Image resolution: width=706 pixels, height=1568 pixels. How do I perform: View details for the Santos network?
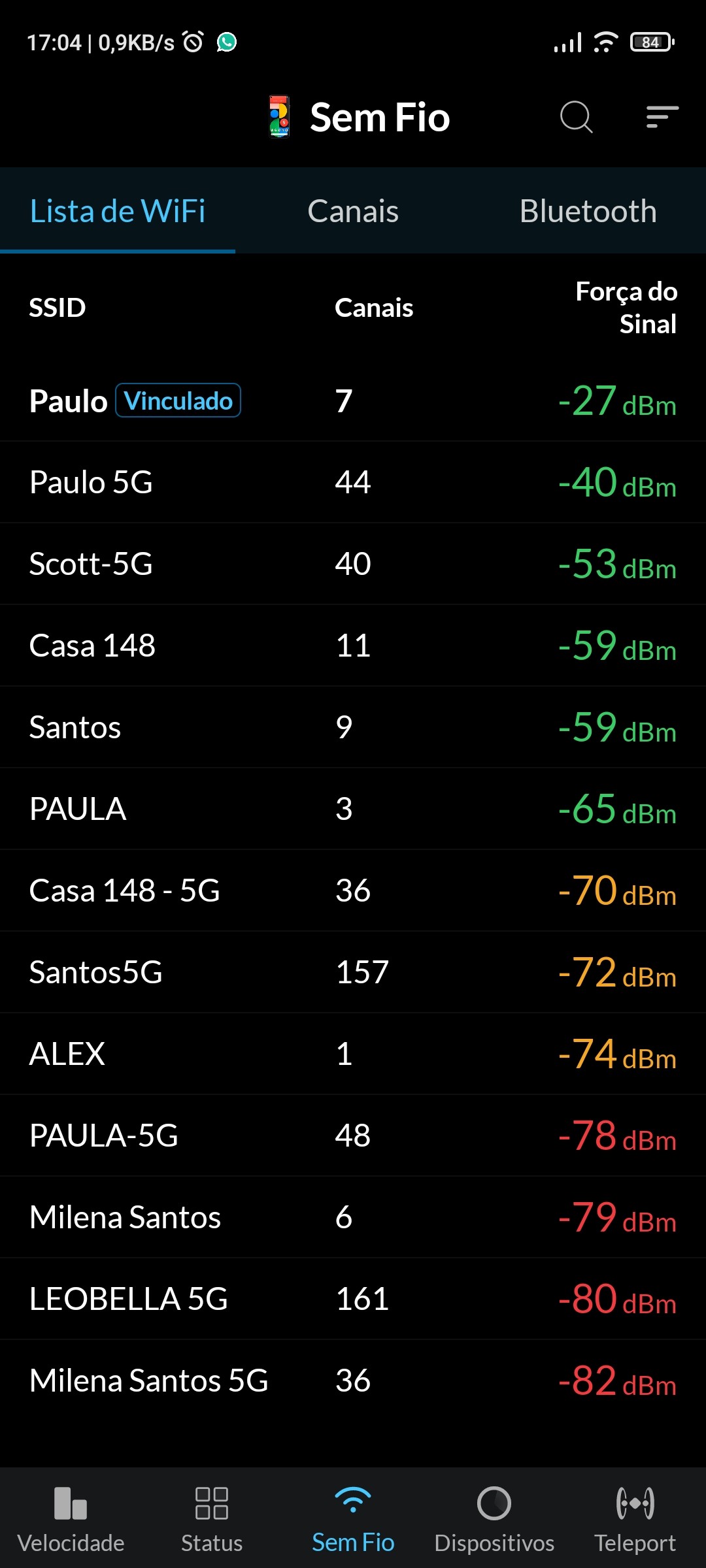click(353, 727)
